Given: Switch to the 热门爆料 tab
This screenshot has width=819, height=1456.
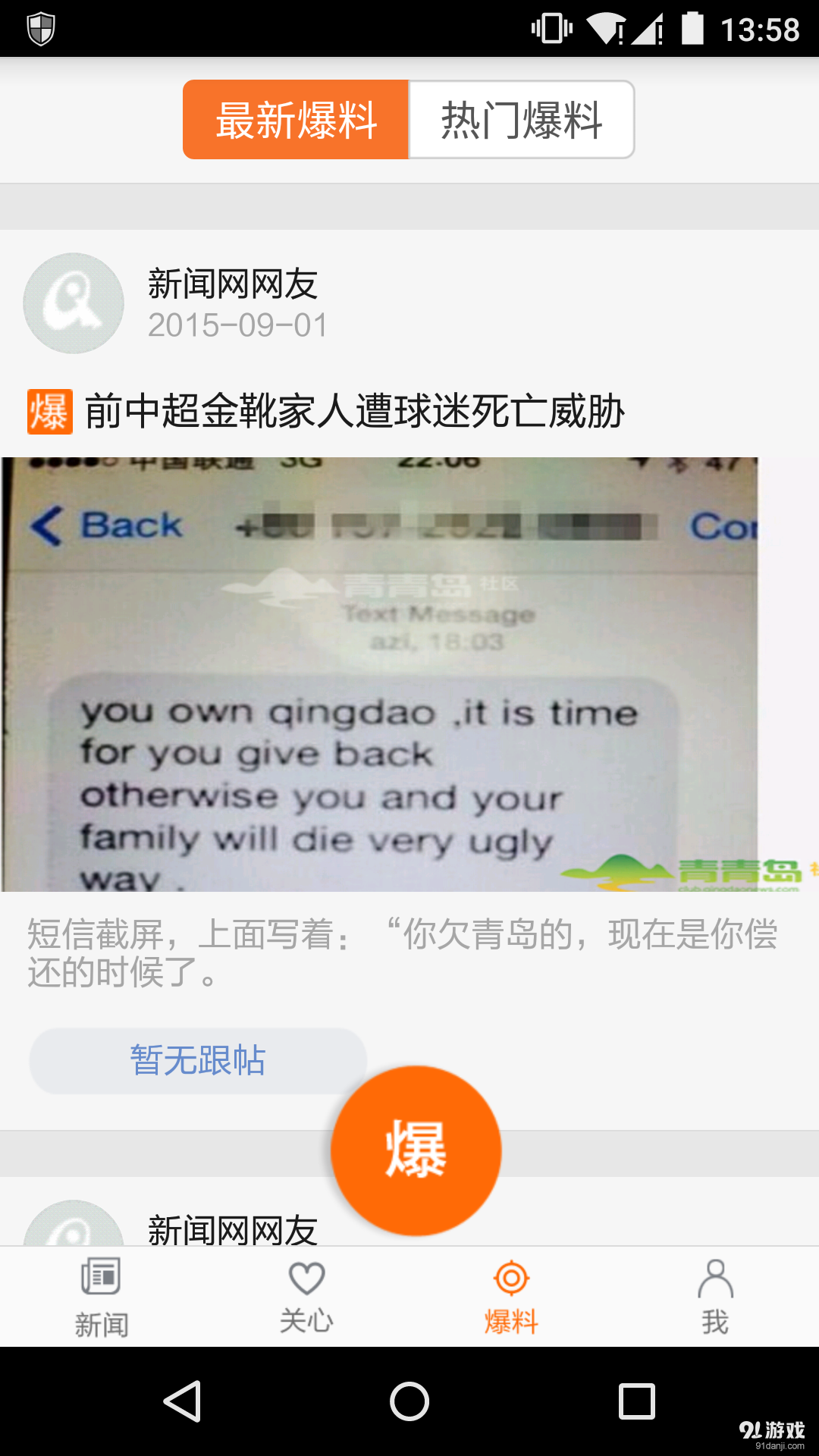Looking at the screenshot, I should 520,120.
